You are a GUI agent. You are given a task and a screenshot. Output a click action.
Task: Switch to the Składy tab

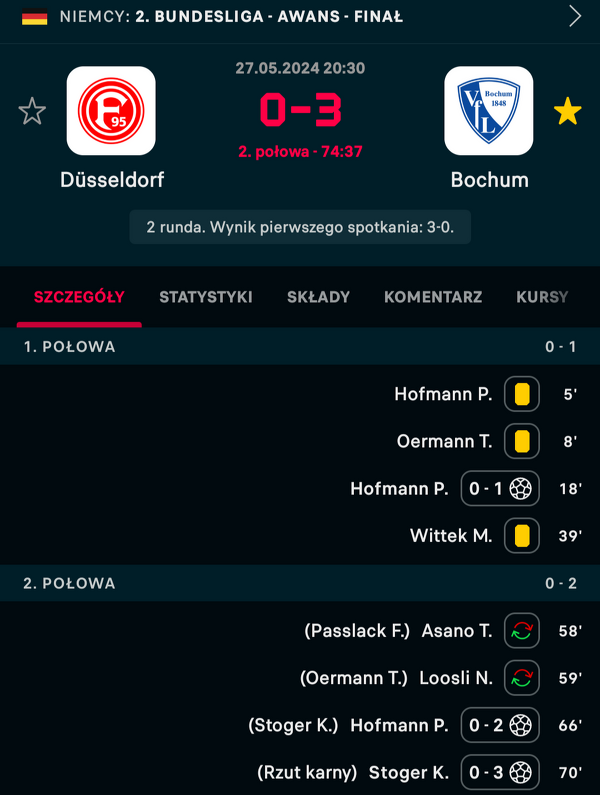318,297
